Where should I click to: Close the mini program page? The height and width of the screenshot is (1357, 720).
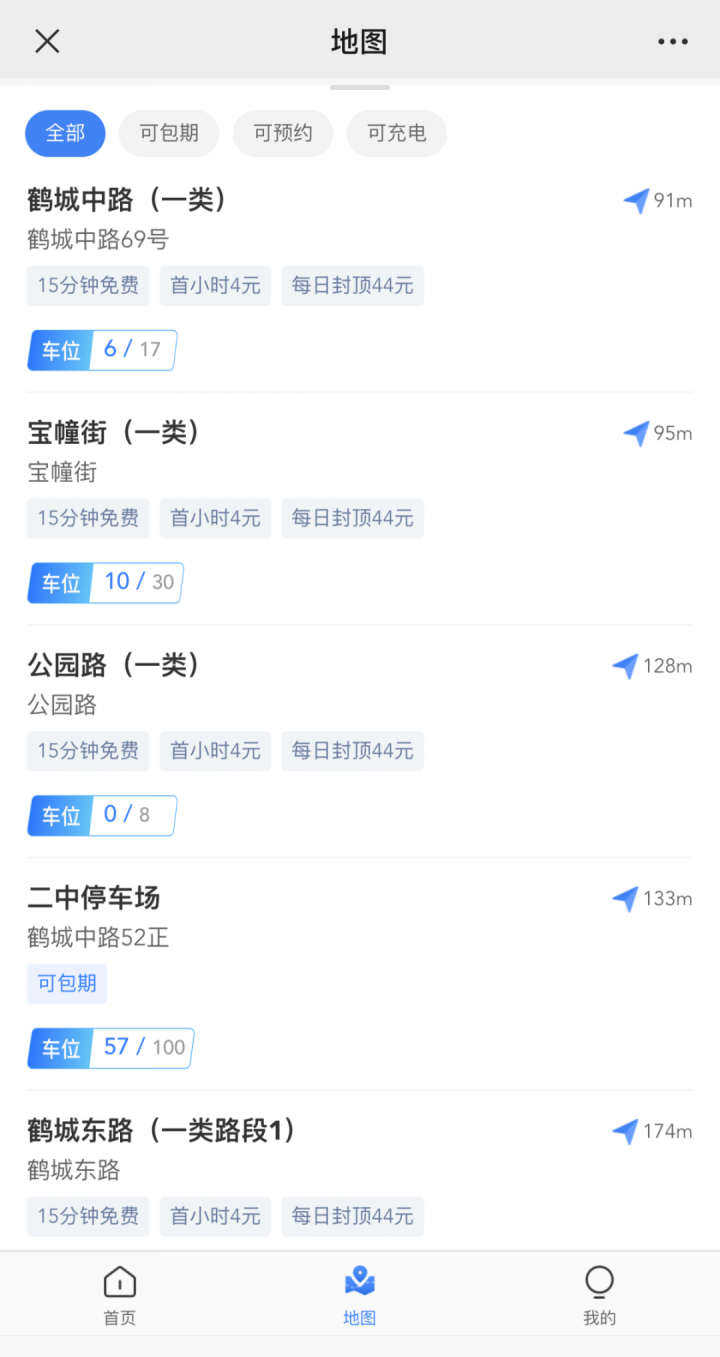point(47,41)
